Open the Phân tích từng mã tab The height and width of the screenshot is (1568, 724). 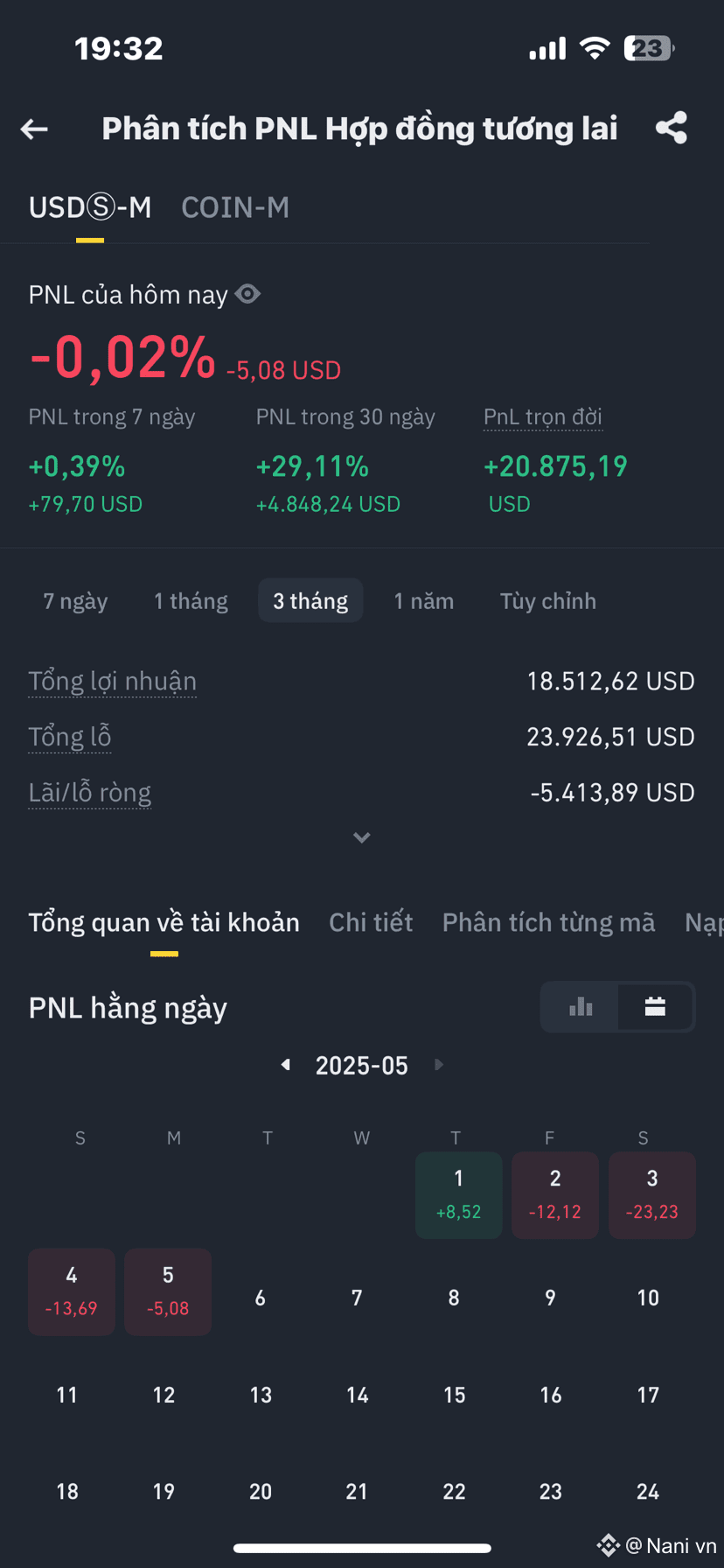click(548, 922)
